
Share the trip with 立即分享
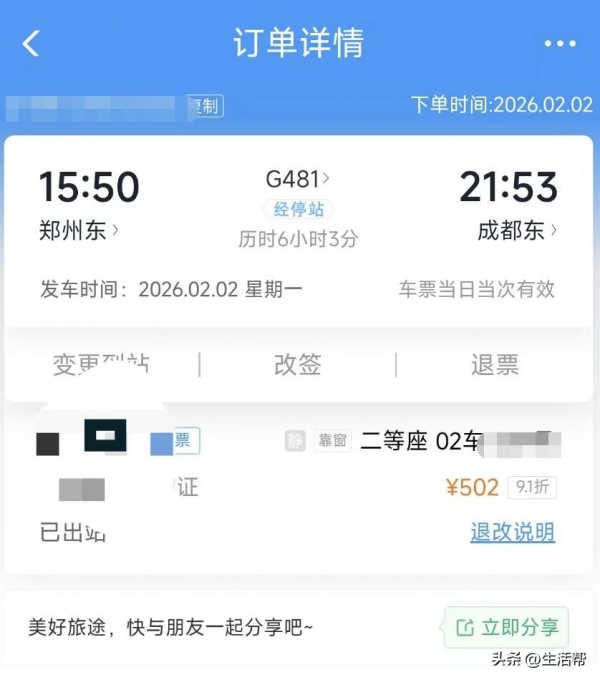pos(508,628)
